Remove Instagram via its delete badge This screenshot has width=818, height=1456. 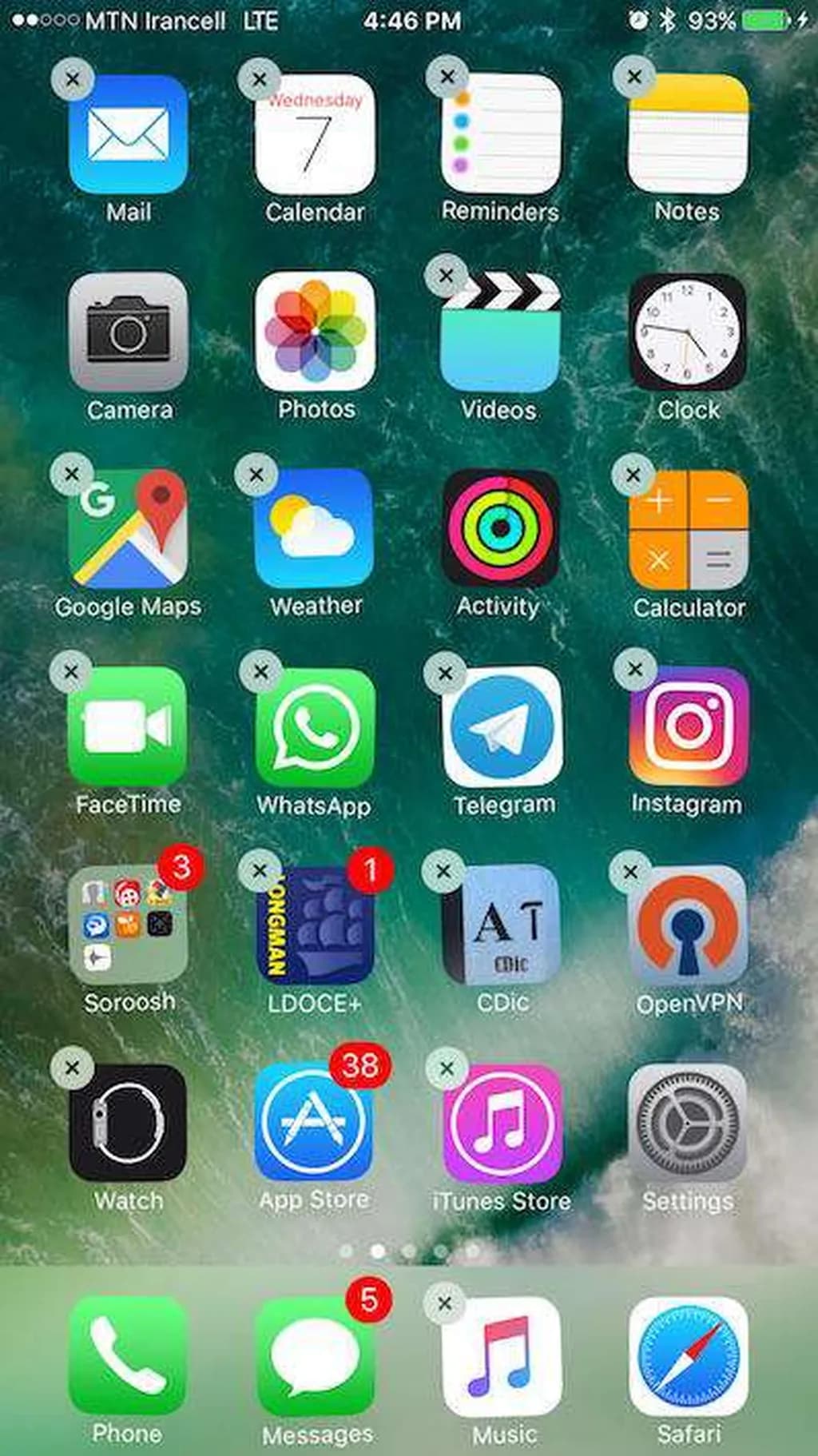634,670
